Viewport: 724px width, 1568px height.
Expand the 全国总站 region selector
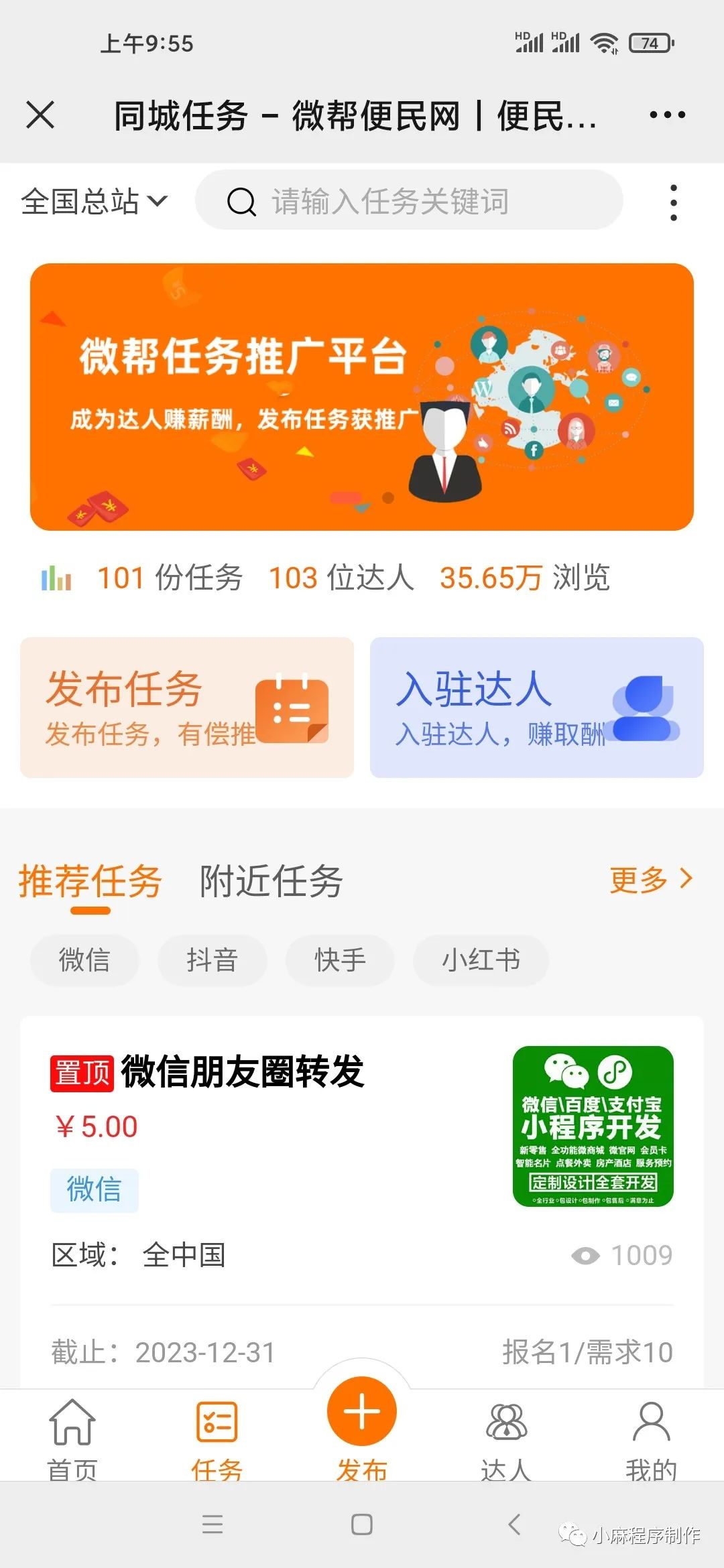coord(94,200)
